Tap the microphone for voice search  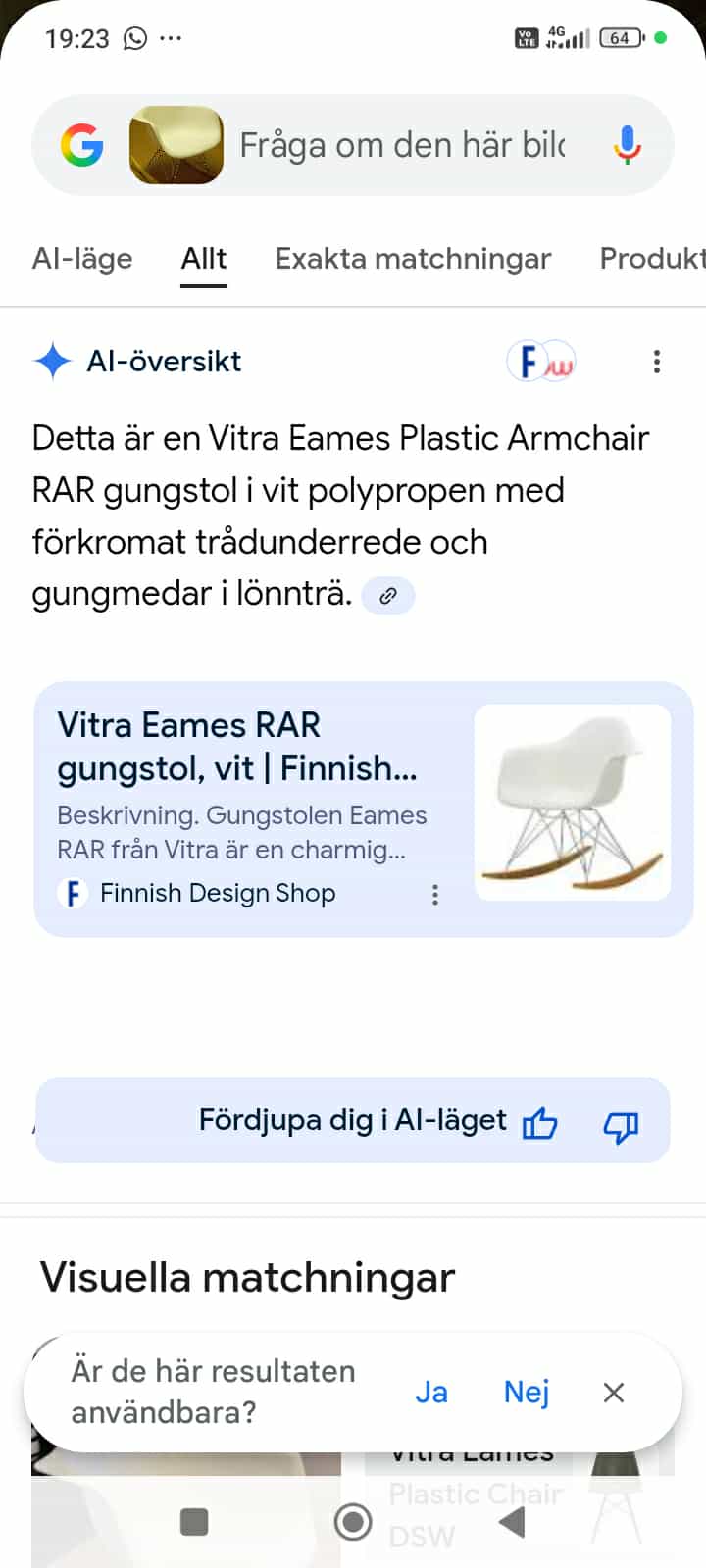pyautogui.click(x=627, y=146)
